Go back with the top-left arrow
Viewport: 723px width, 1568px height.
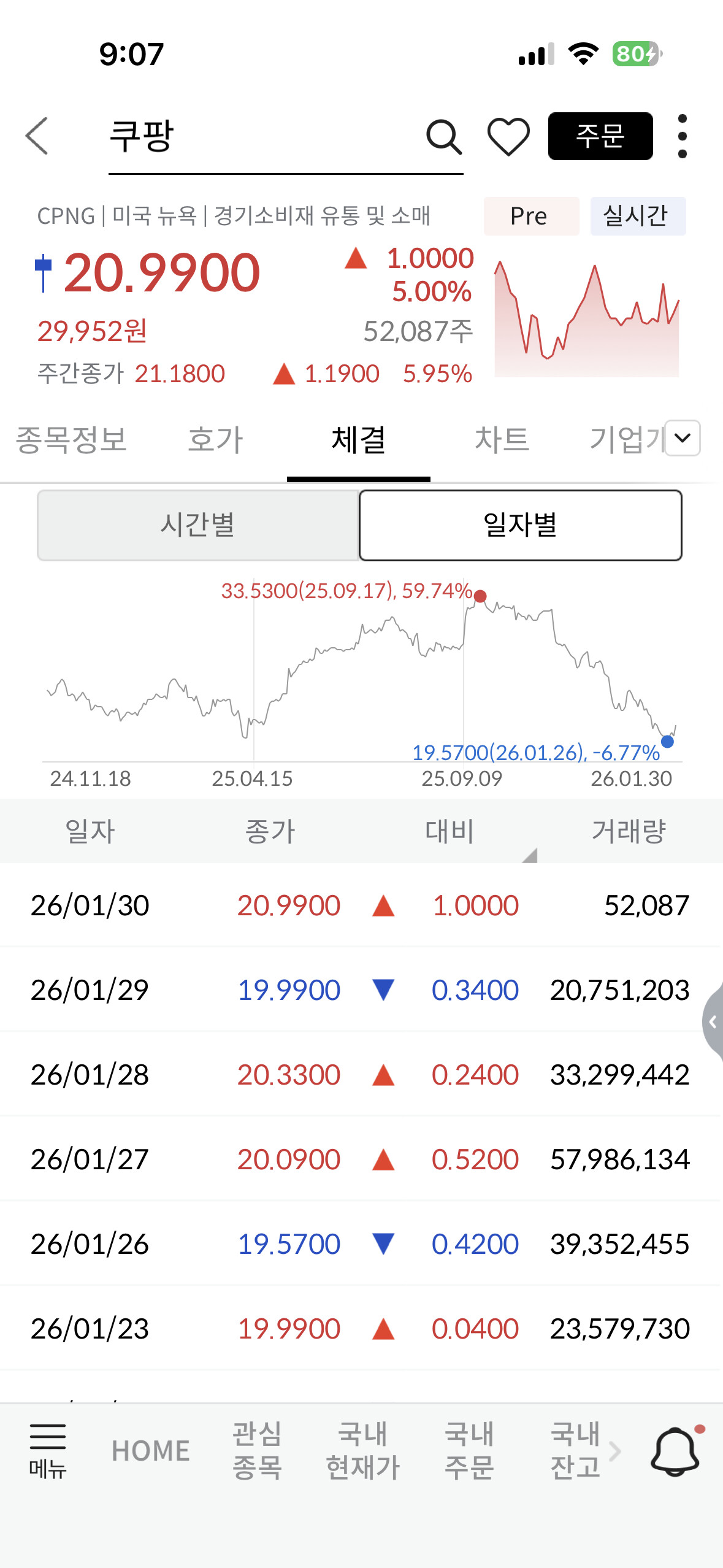(x=37, y=136)
